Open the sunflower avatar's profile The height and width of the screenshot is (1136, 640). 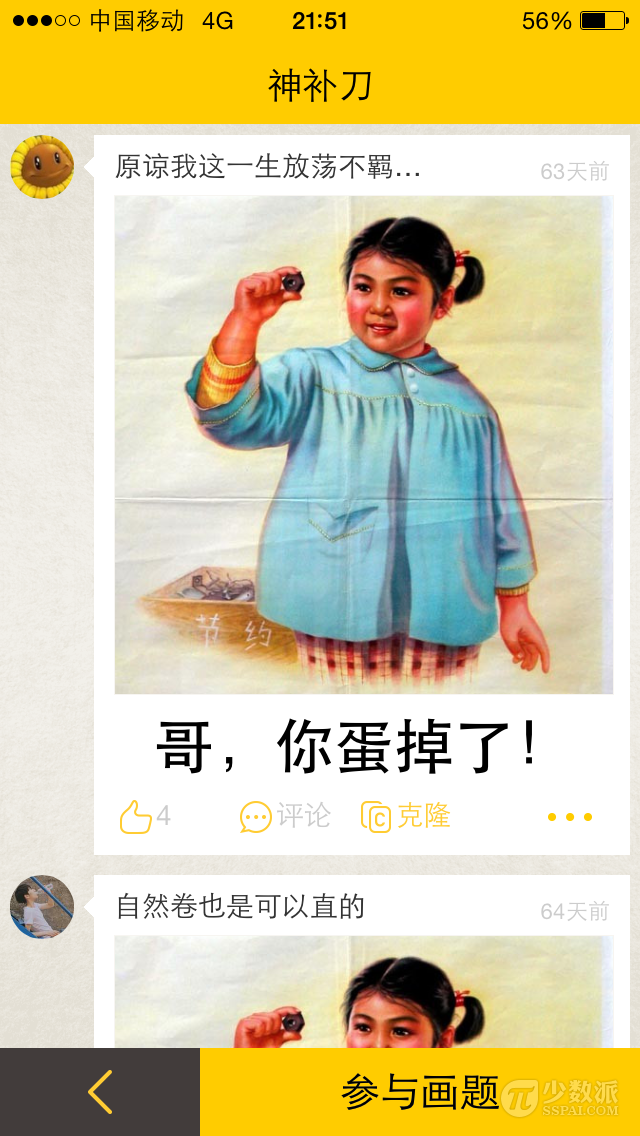[x=42, y=167]
